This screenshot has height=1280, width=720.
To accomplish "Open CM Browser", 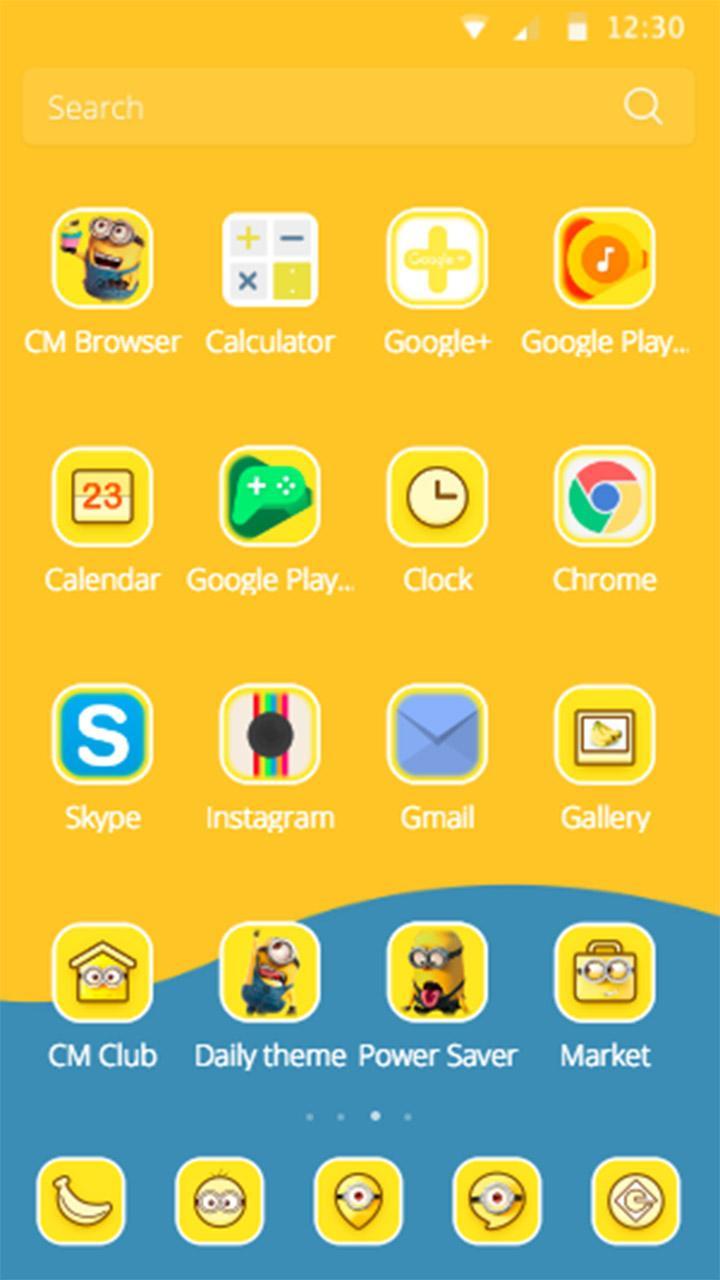I will tap(102, 259).
